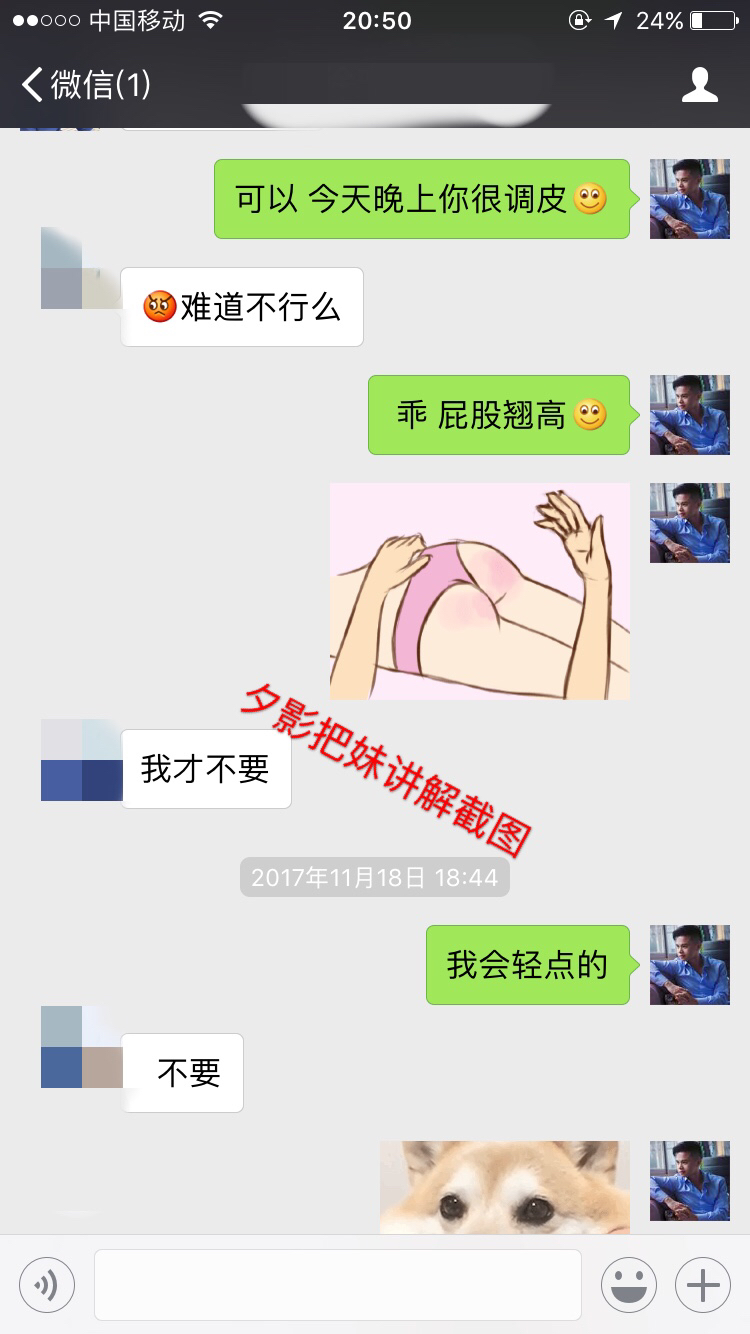Open the more functions plus menu
This screenshot has width=750, height=1334.
click(x=703, y=1284)
